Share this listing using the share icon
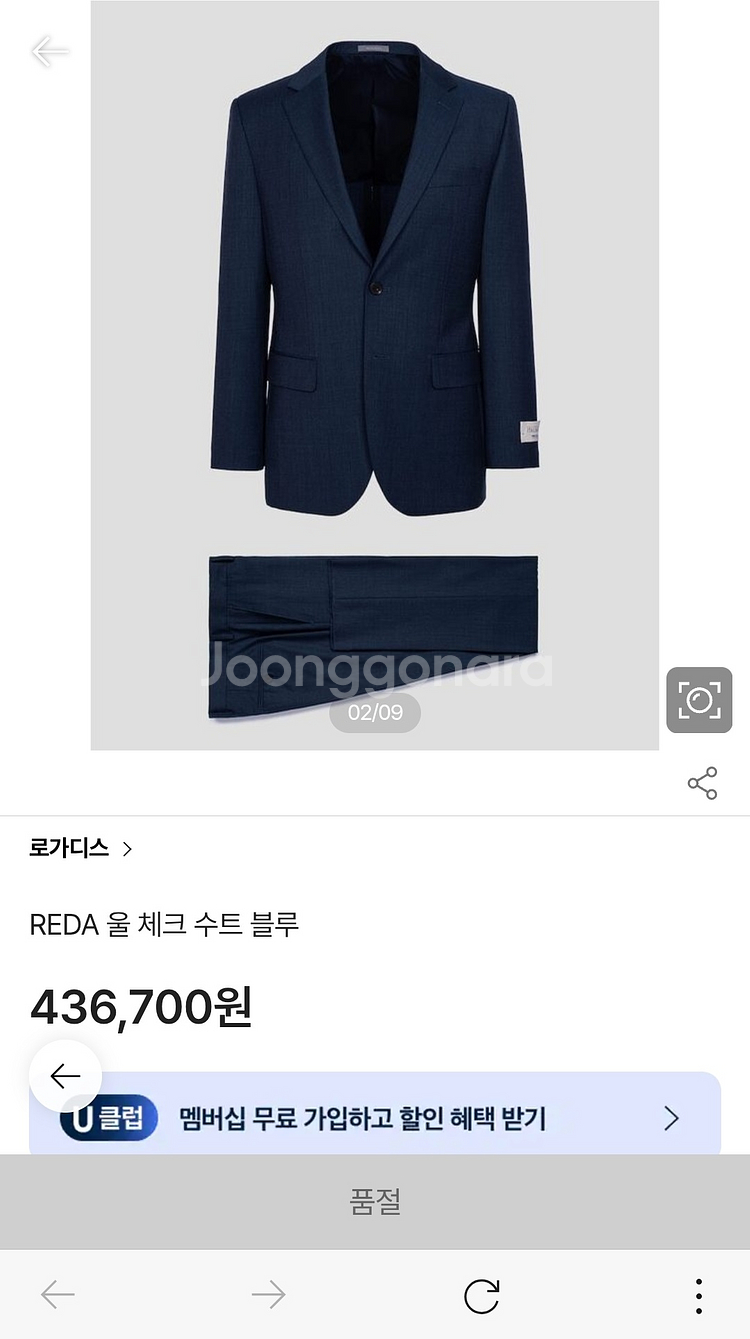 [x=701, y=783]
